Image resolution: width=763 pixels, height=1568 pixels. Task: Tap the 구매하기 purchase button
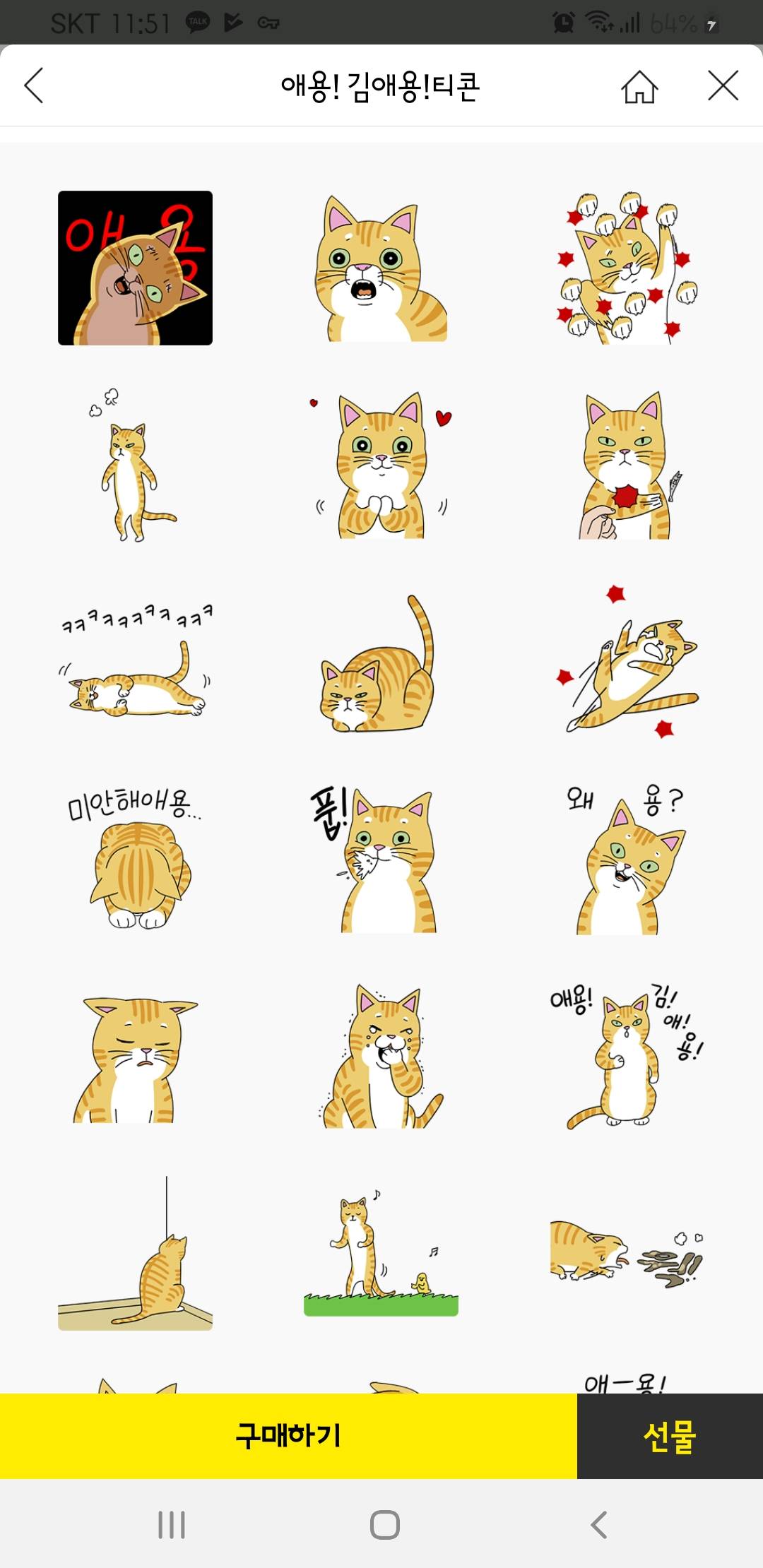(288, 1435)
